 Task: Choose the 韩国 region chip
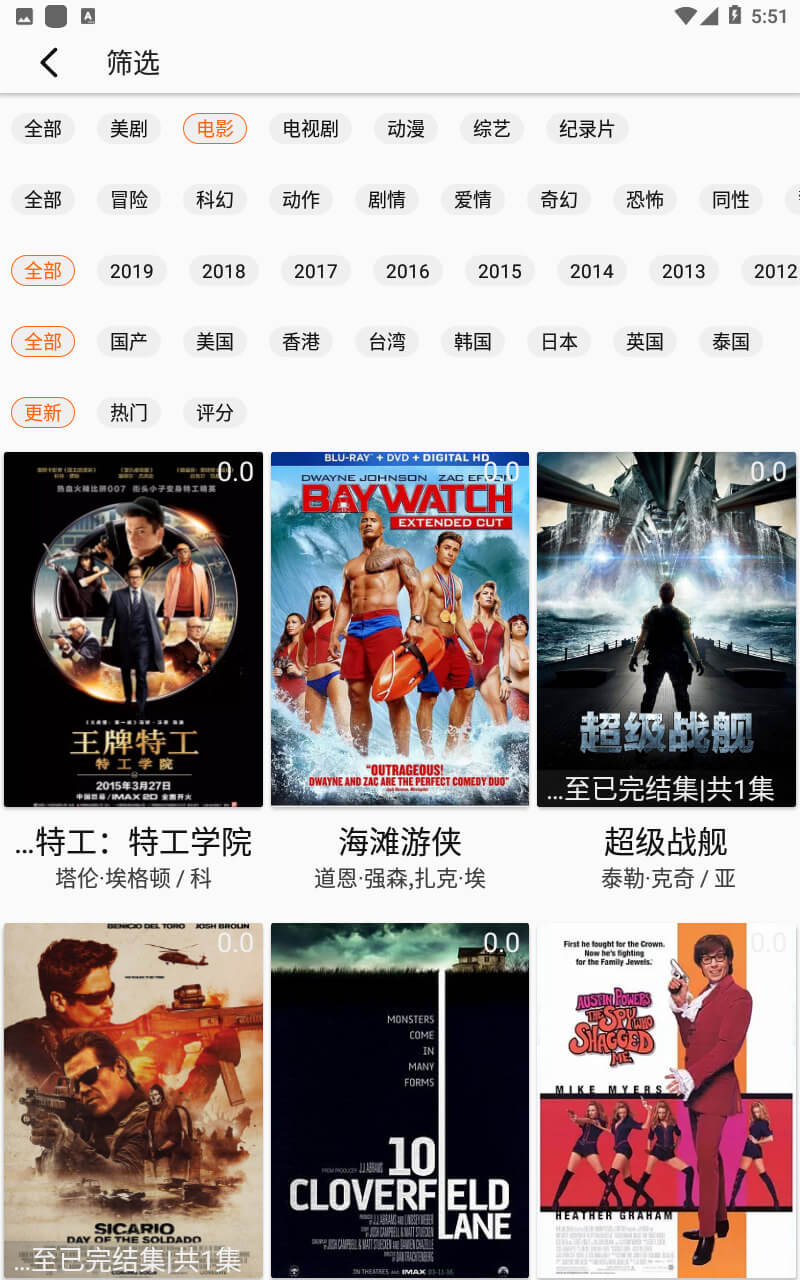click(x=473, y=342)
